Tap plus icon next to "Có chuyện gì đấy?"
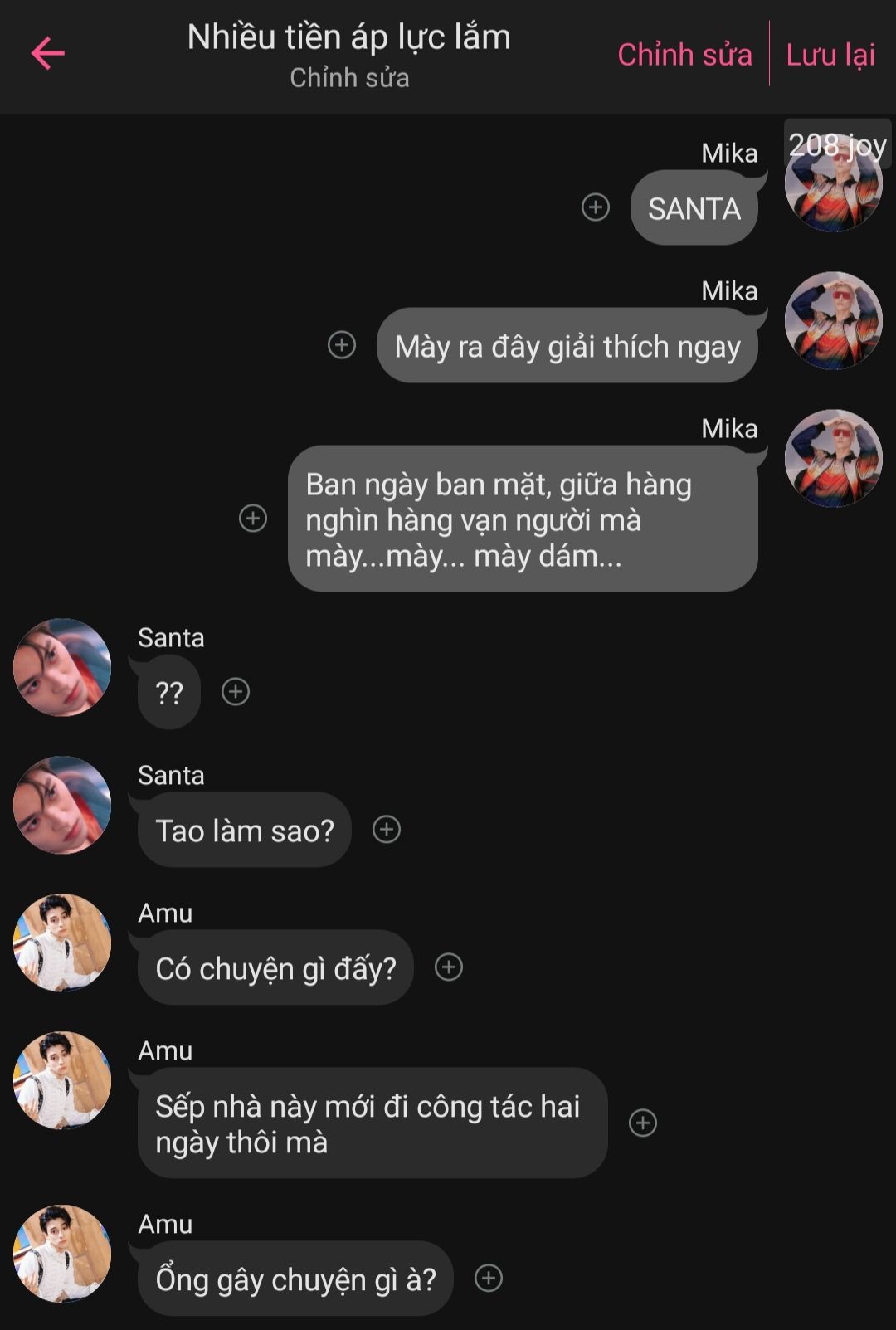896x1330 pixels. pyautogui.click(x=449, y=967)
